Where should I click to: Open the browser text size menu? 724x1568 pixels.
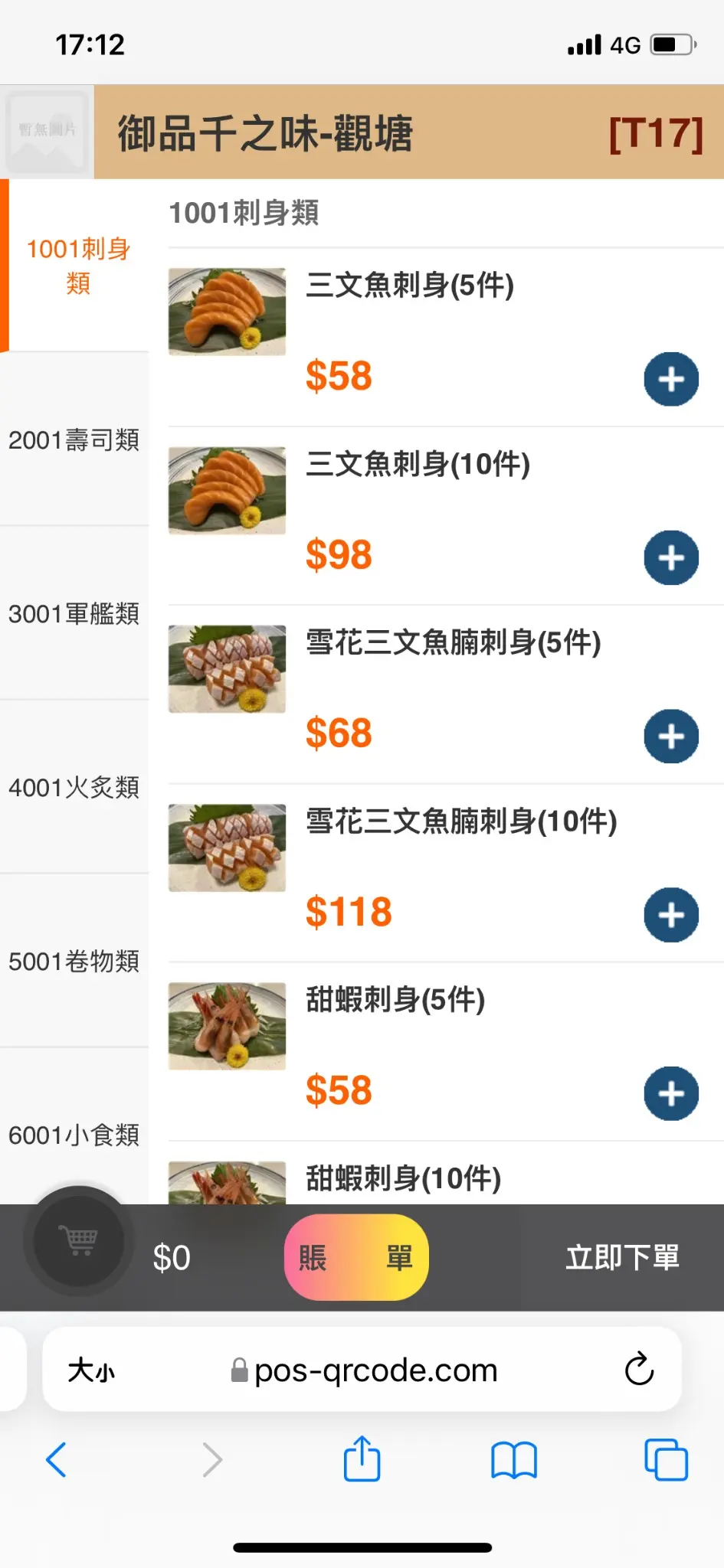pos(91,1370)
